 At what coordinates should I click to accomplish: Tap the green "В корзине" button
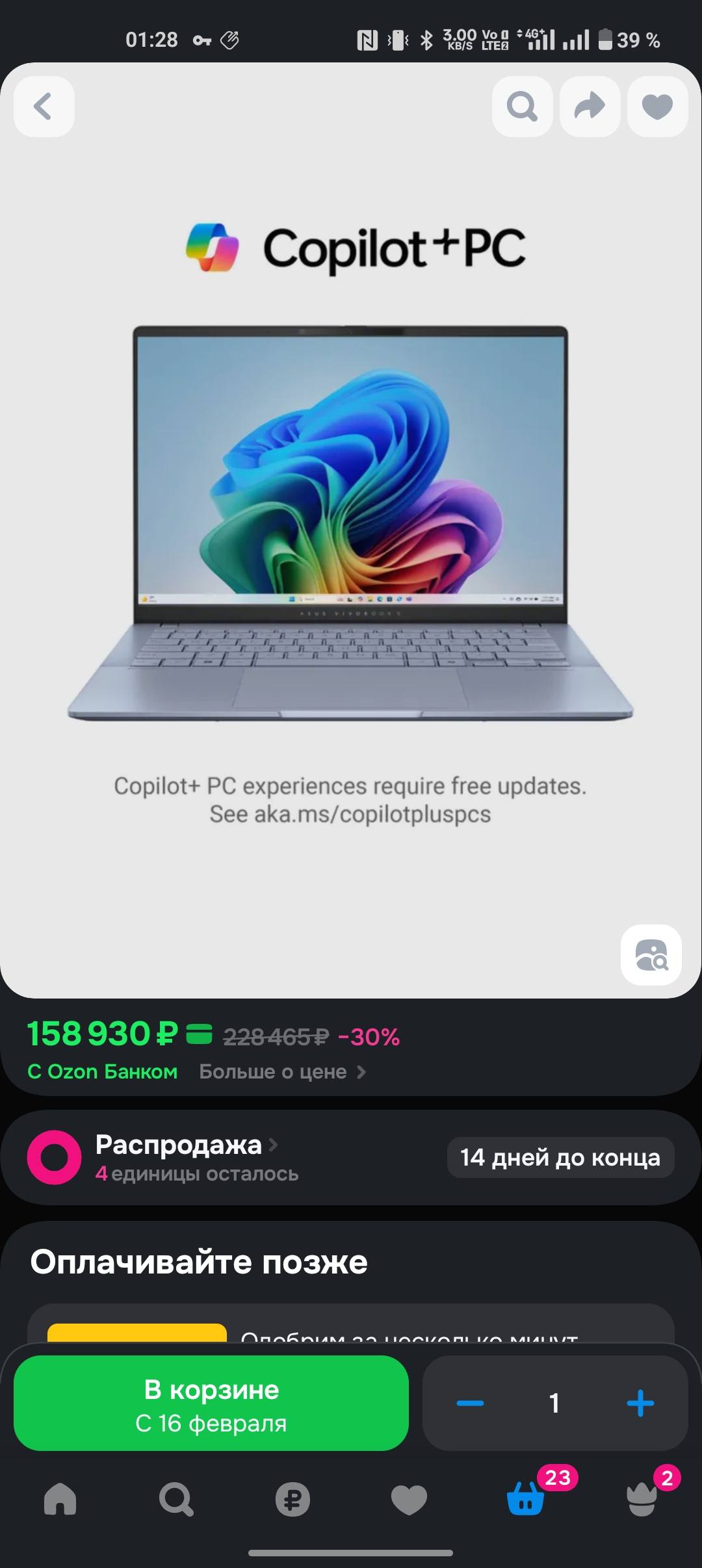(211, 1403)
